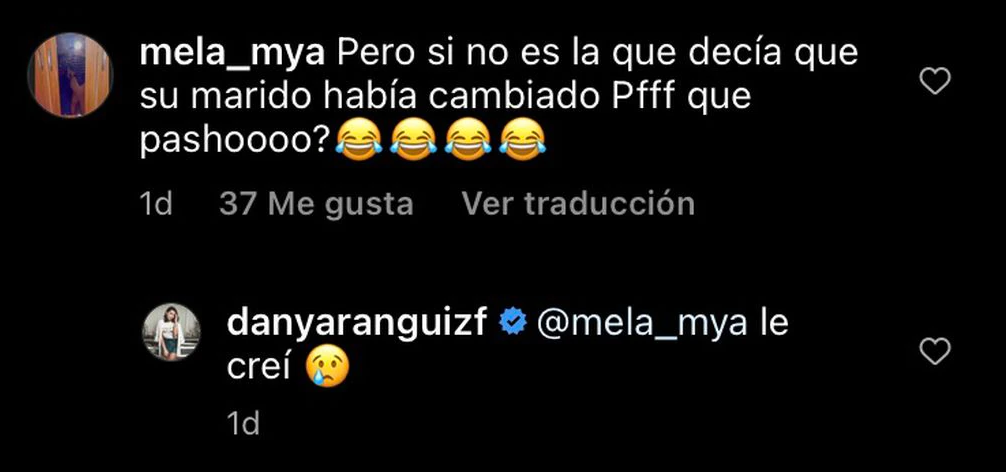View the 37 Me gusta likes list
The height and width of the screenshot is (472, 1006).
(x=315, y=204)
